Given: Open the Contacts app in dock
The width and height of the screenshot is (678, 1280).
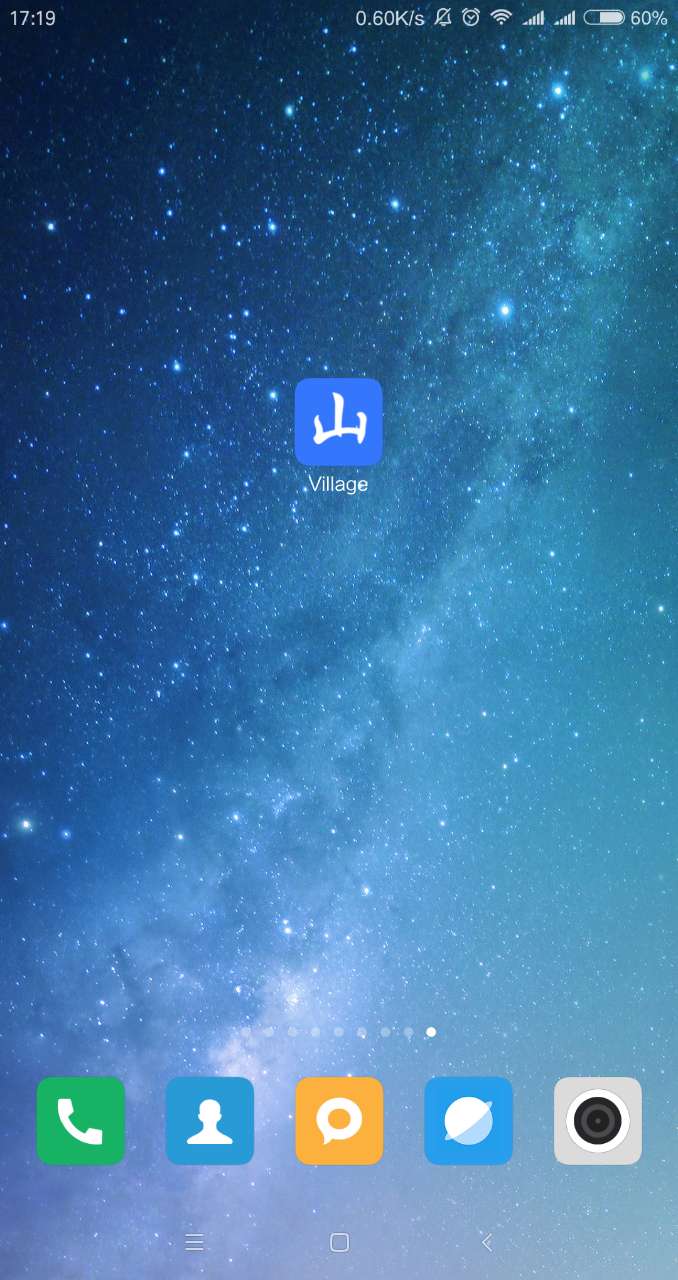Looking at the screenshot, I should coord(210,1121).
